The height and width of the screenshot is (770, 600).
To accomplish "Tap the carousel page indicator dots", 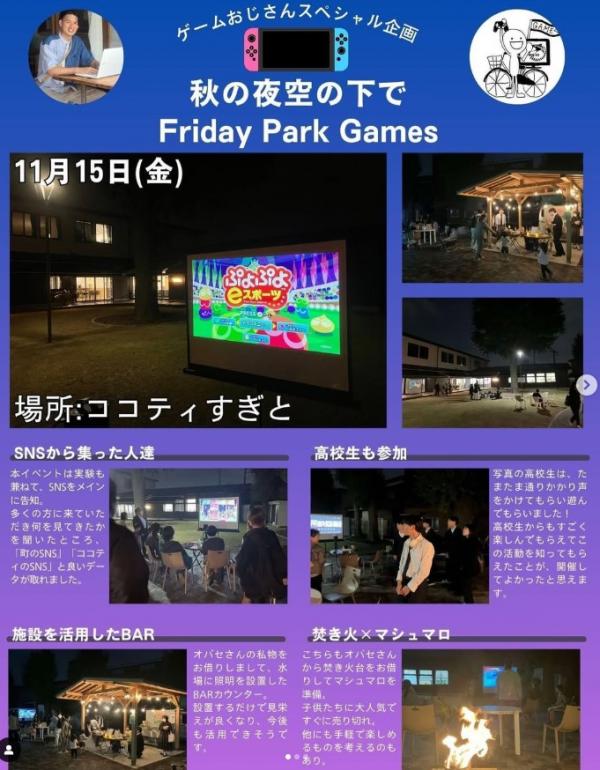I will click(294, 757).
